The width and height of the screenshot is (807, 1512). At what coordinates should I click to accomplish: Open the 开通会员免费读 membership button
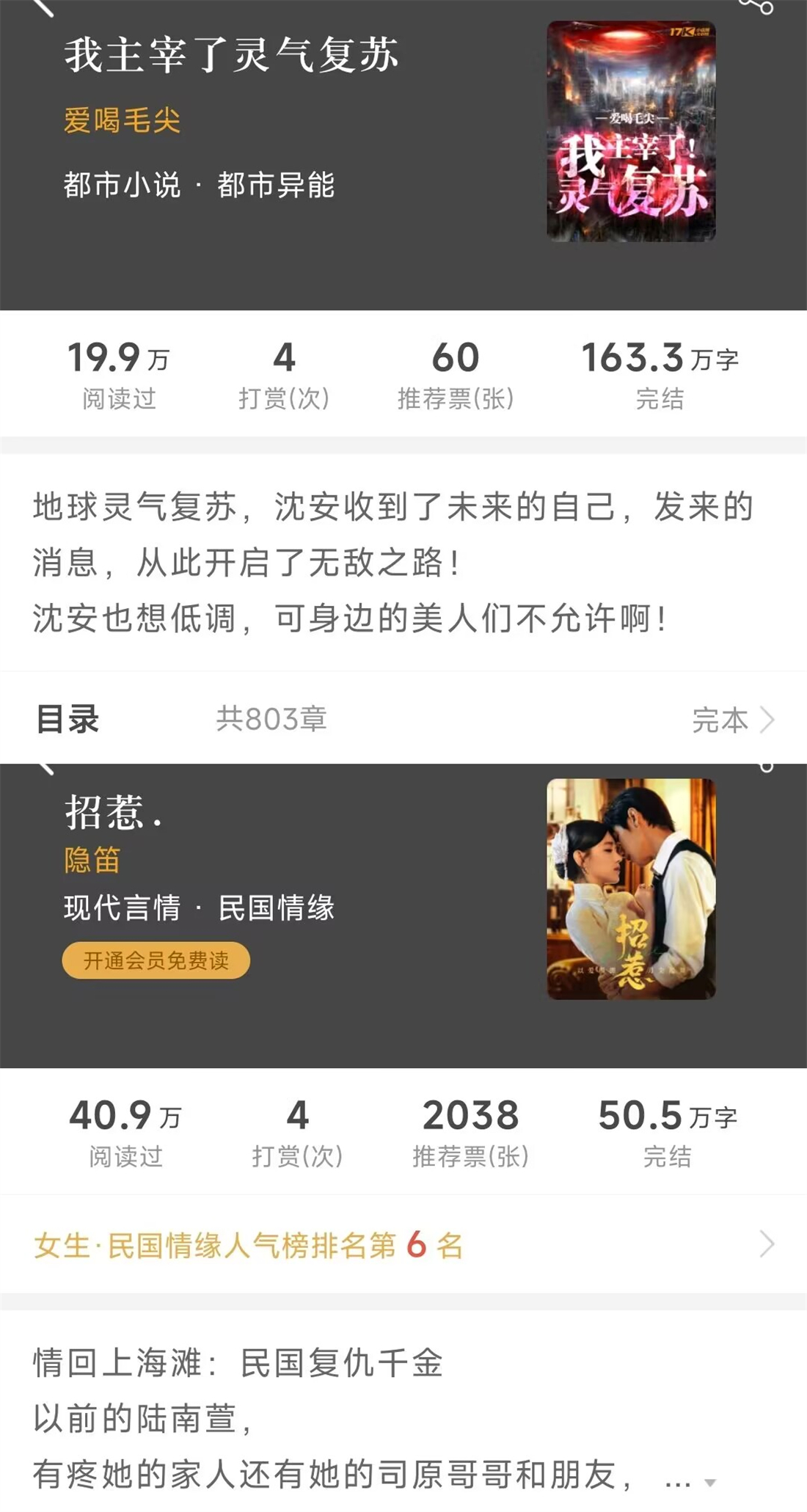(156, 961)
